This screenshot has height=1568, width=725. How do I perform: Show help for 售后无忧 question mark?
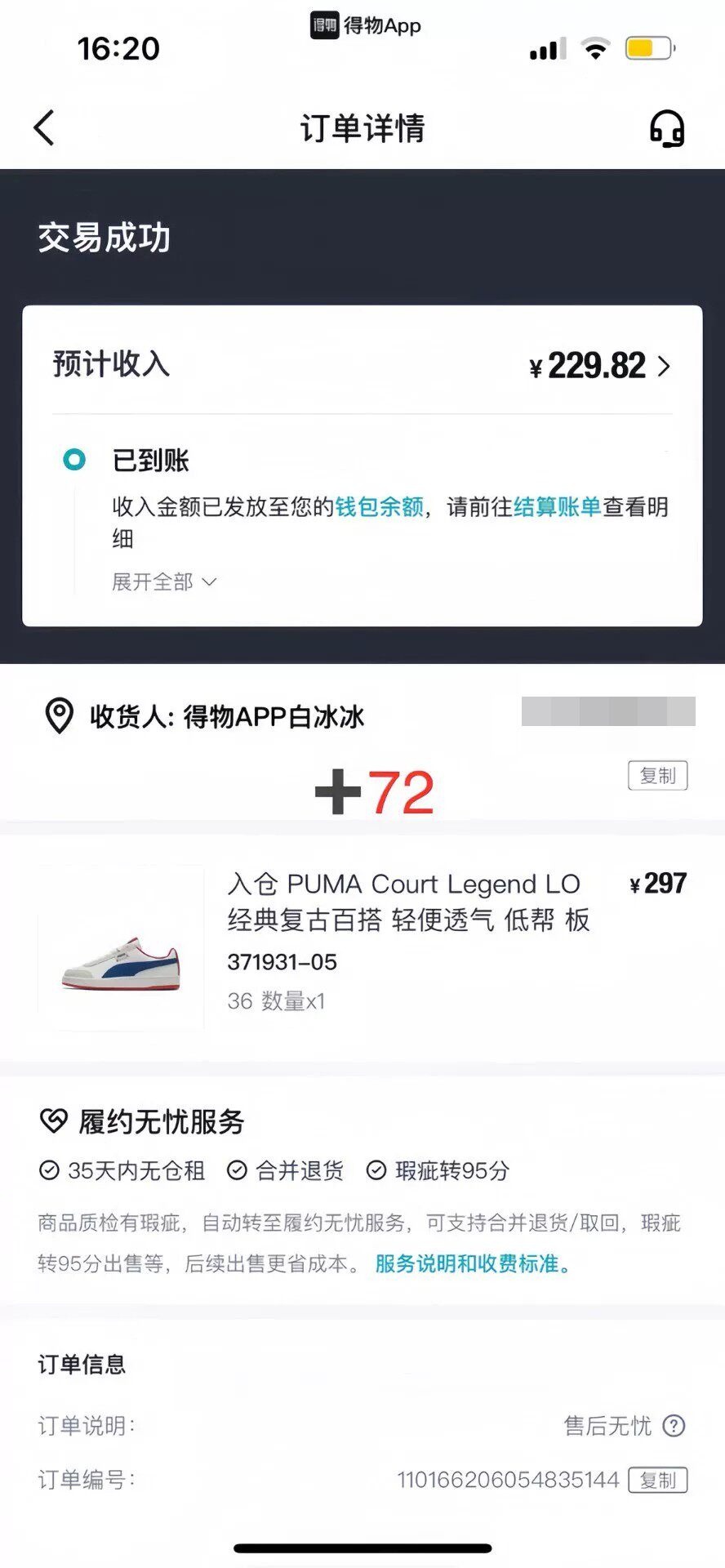[x=674, y=1426]
